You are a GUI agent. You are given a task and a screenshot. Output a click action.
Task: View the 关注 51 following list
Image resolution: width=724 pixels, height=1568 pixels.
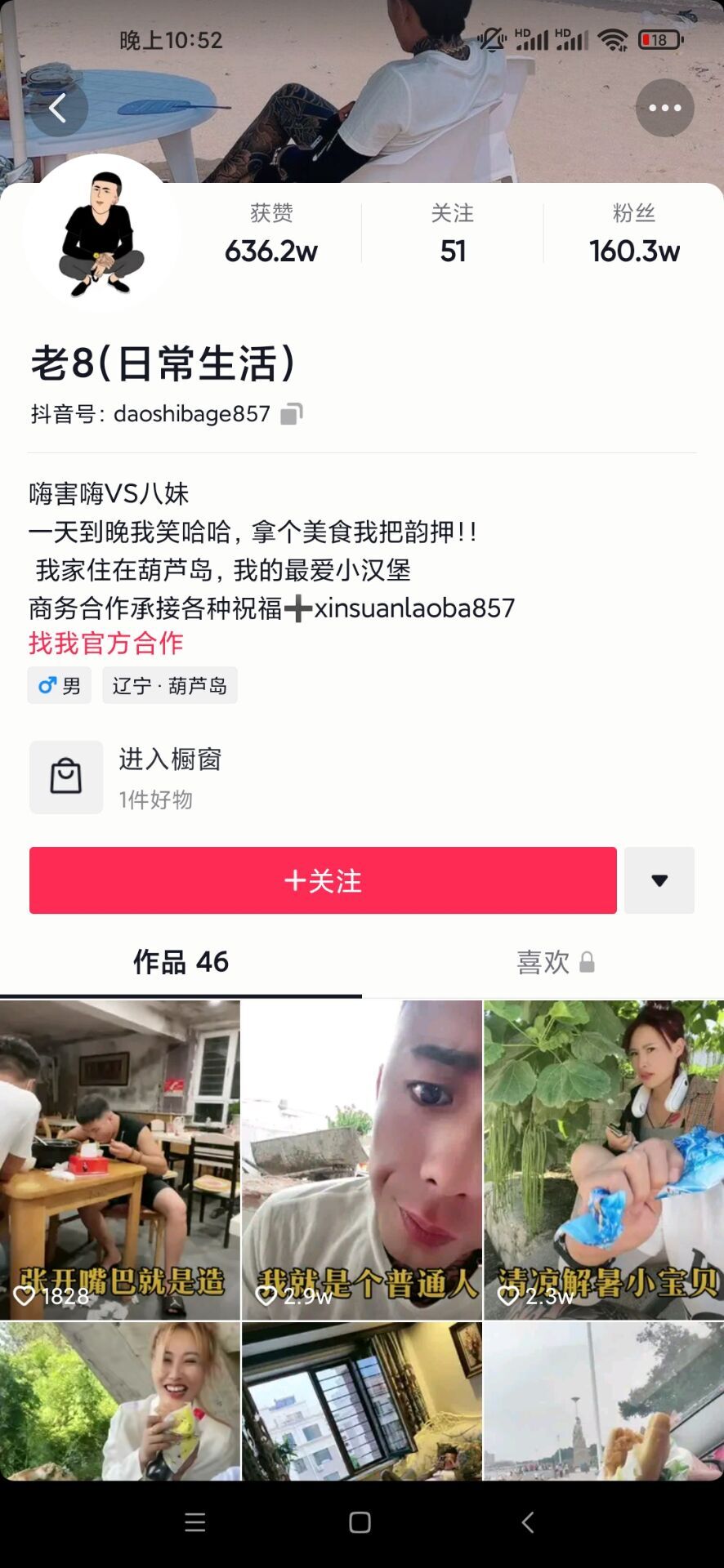point(453,234)
